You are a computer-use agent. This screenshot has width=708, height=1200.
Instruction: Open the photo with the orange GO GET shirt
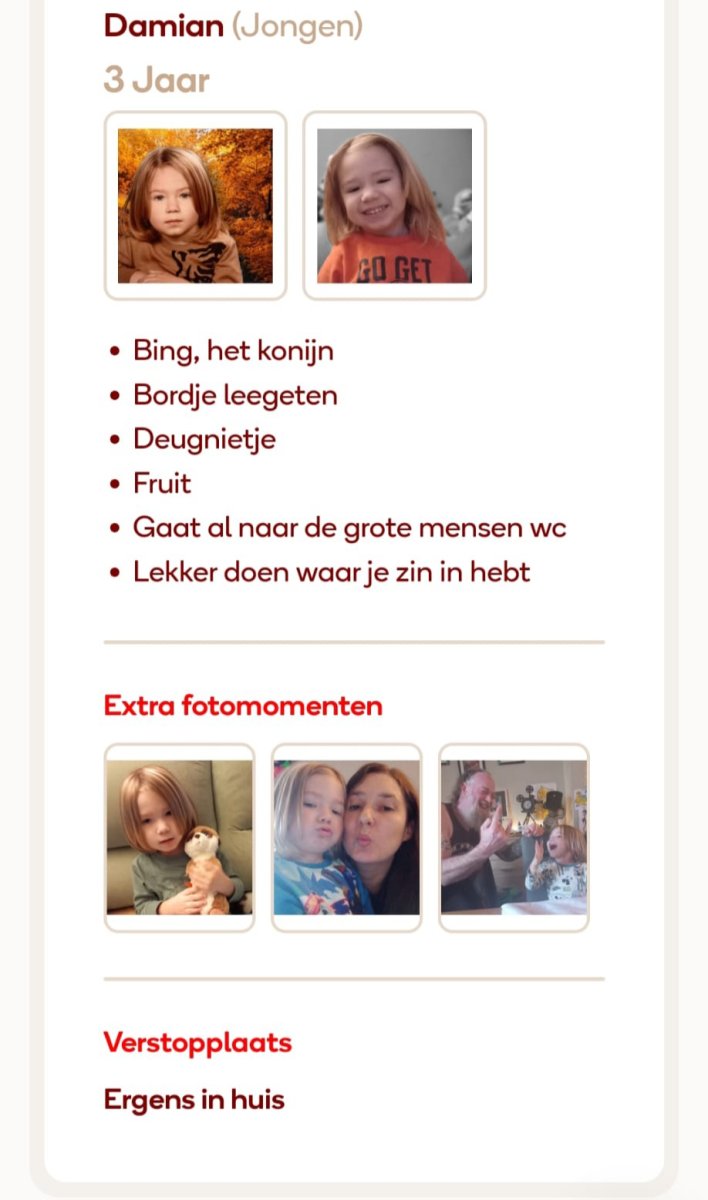click(x=394, y=206)
